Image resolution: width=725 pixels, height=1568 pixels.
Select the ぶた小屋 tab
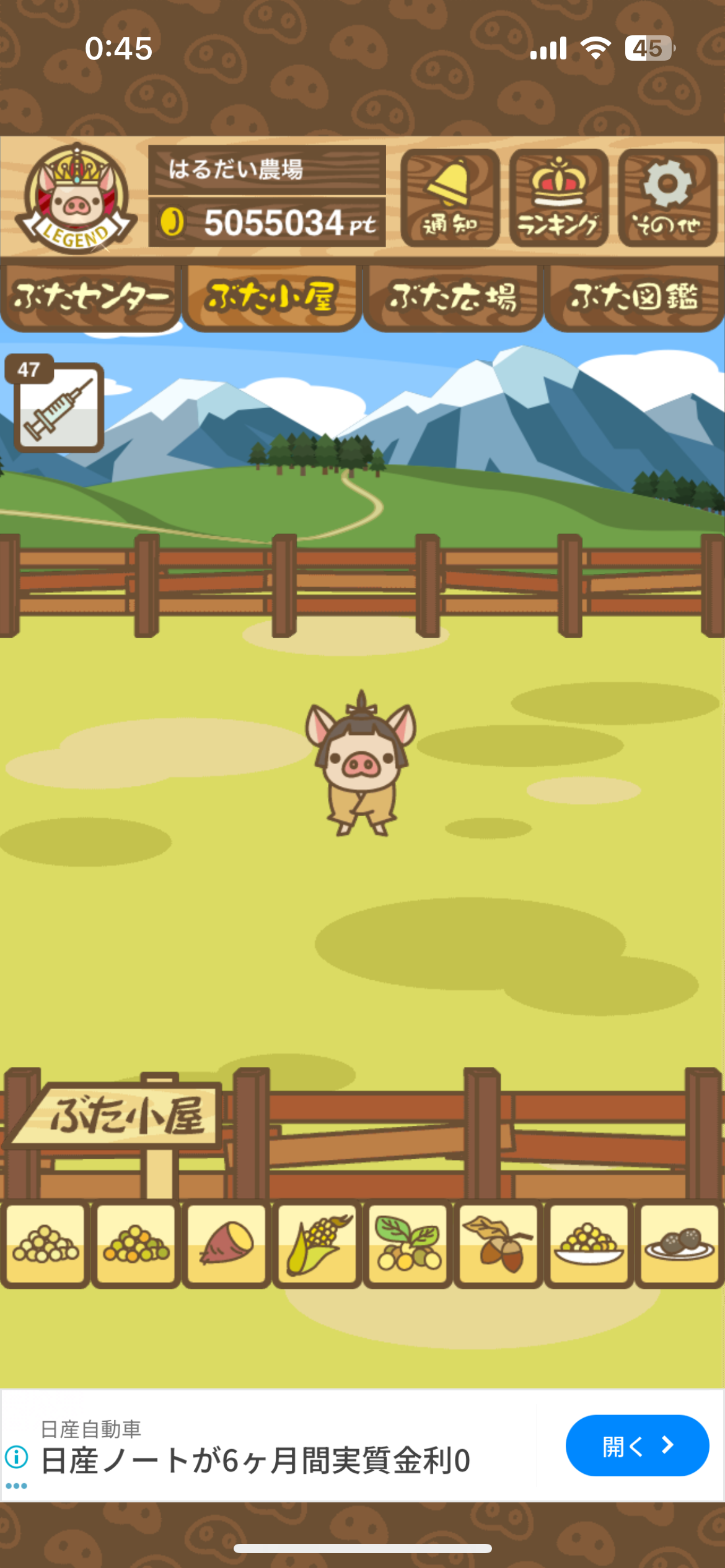coord(271,298)
